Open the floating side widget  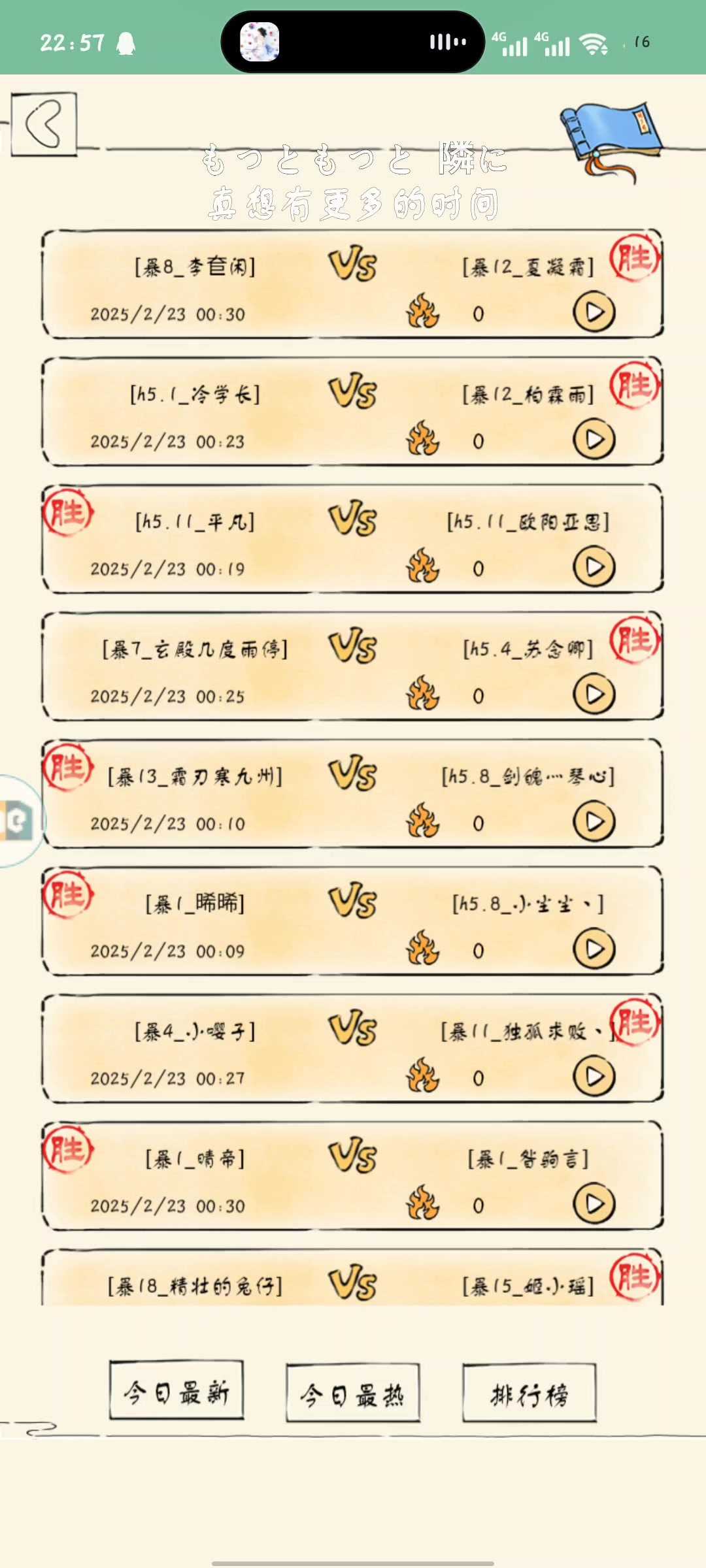click(18, 821)
